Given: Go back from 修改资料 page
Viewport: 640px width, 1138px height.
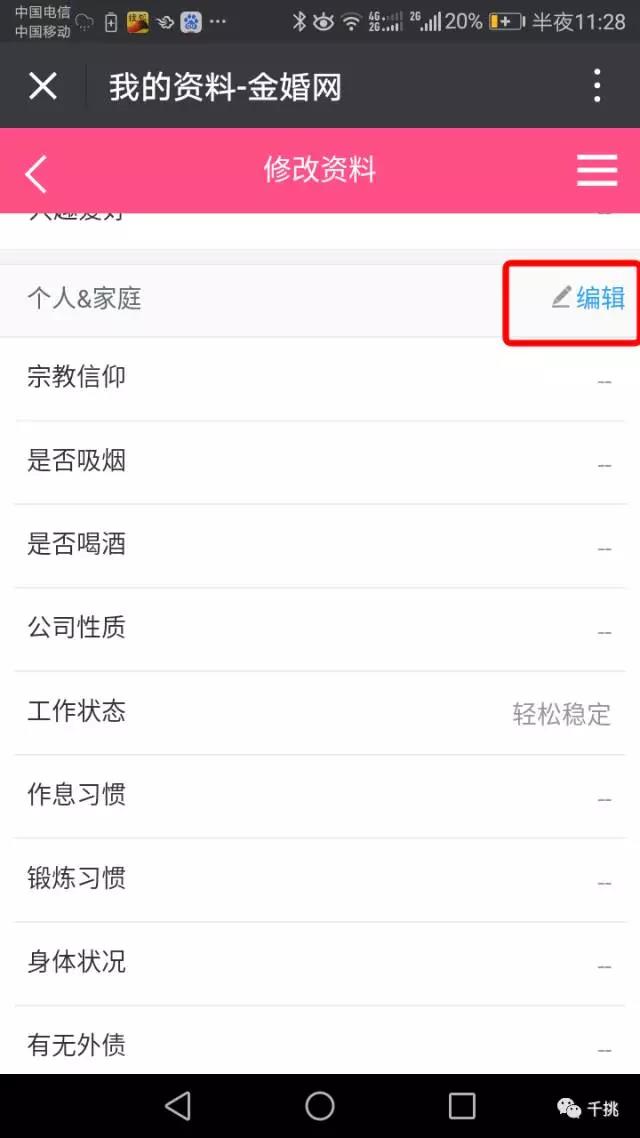Looking at the screenshot, I should click(x=36, y=173).
